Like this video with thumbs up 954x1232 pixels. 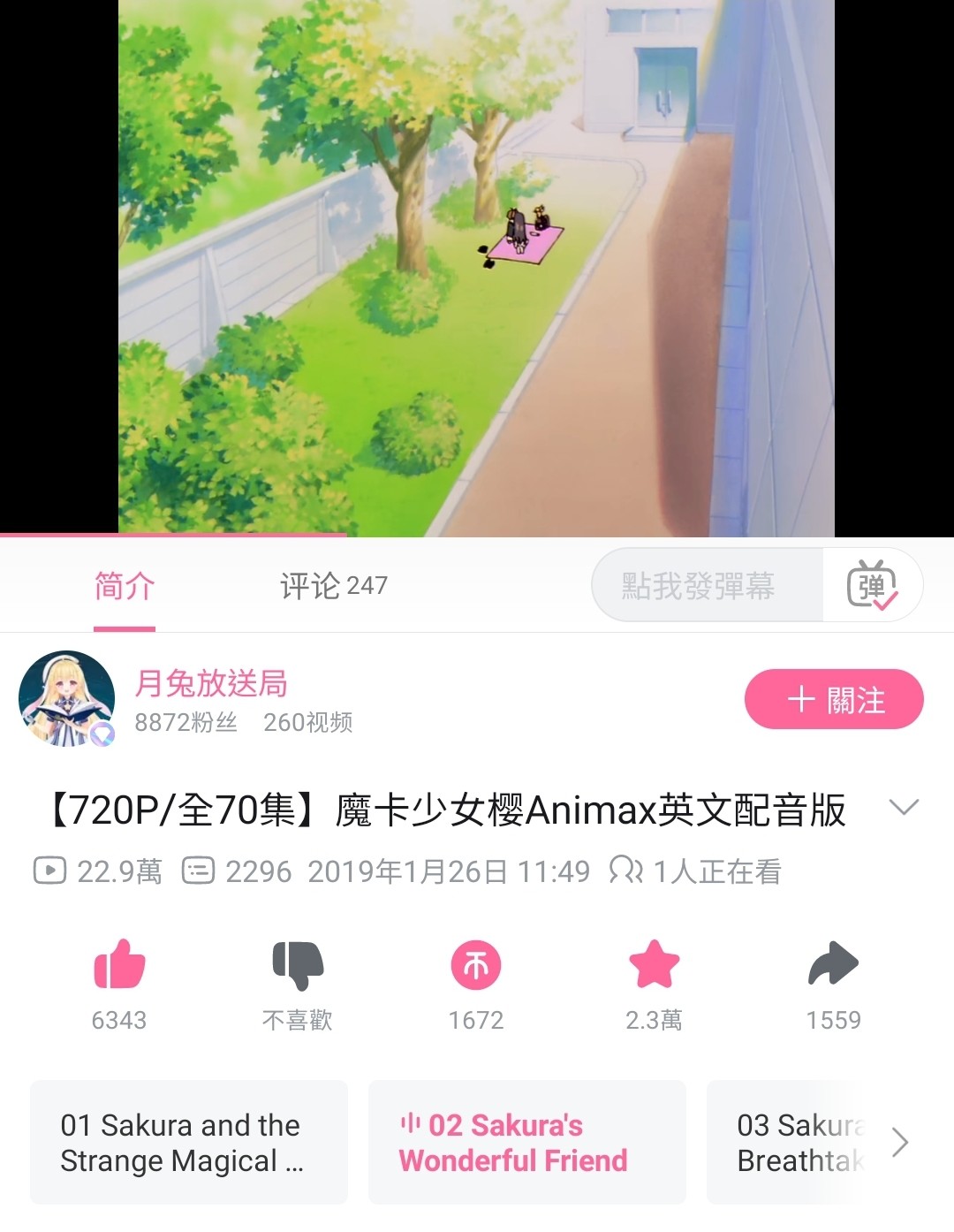click(x=119, y=965)
